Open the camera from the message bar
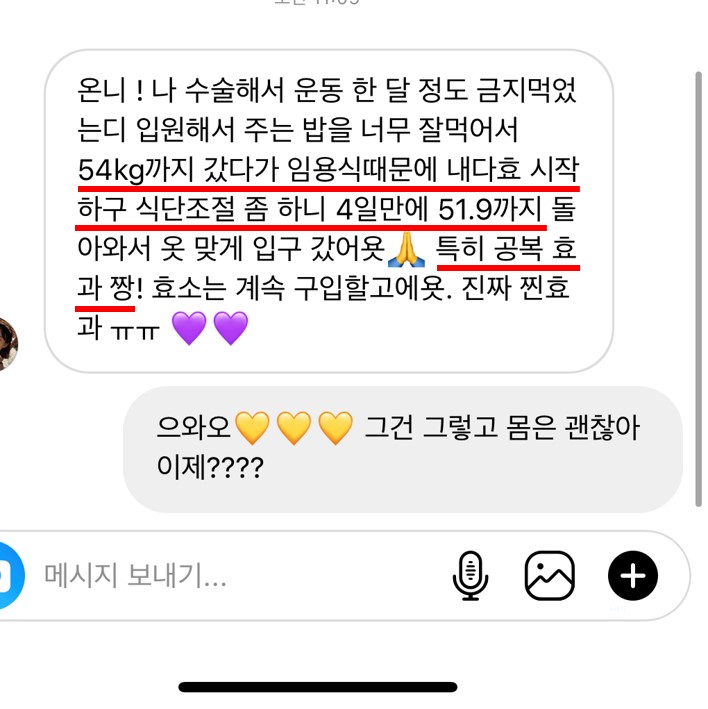 pos(8,575)
